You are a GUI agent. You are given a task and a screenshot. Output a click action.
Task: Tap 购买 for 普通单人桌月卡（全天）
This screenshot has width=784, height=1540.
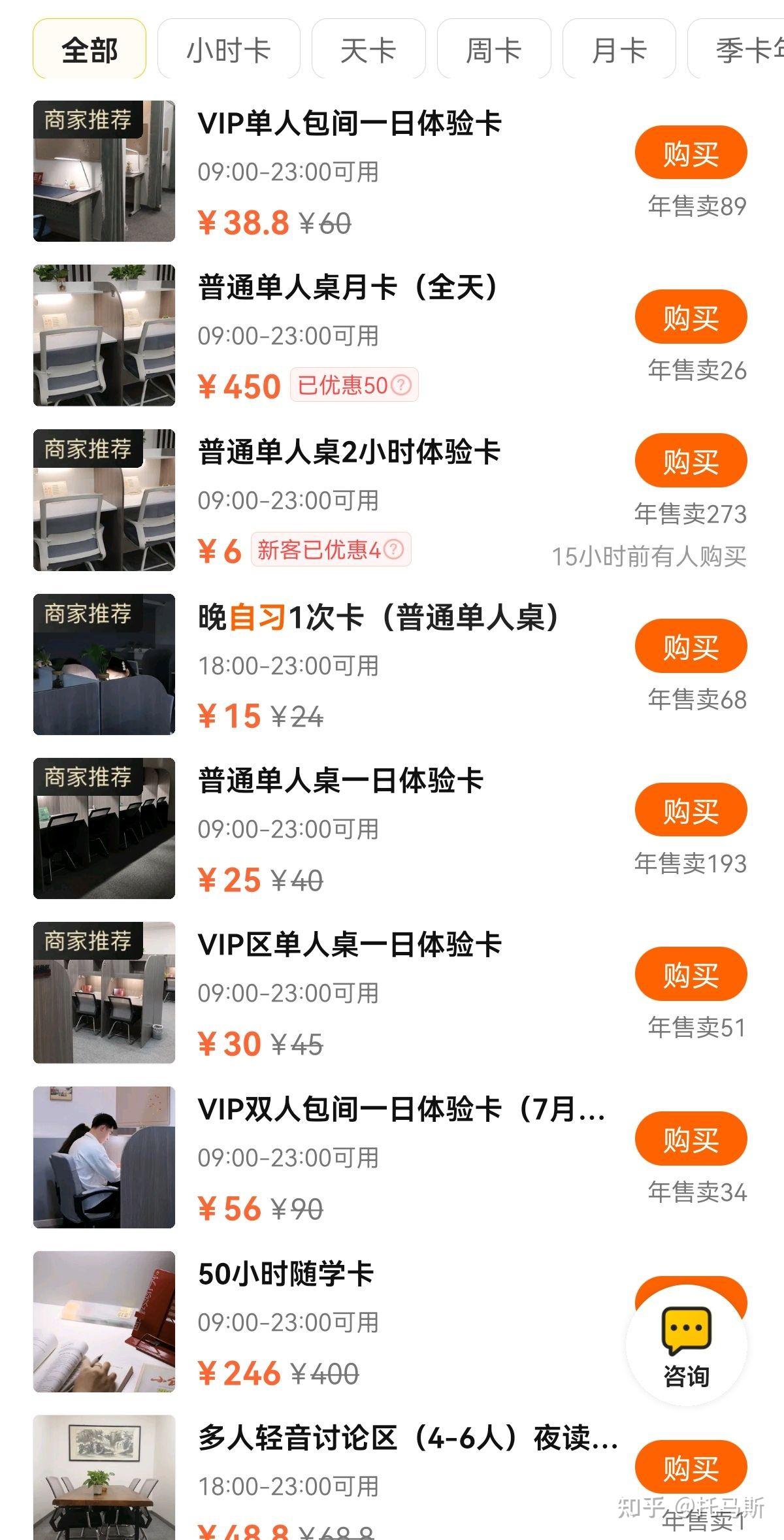(691, 317)
